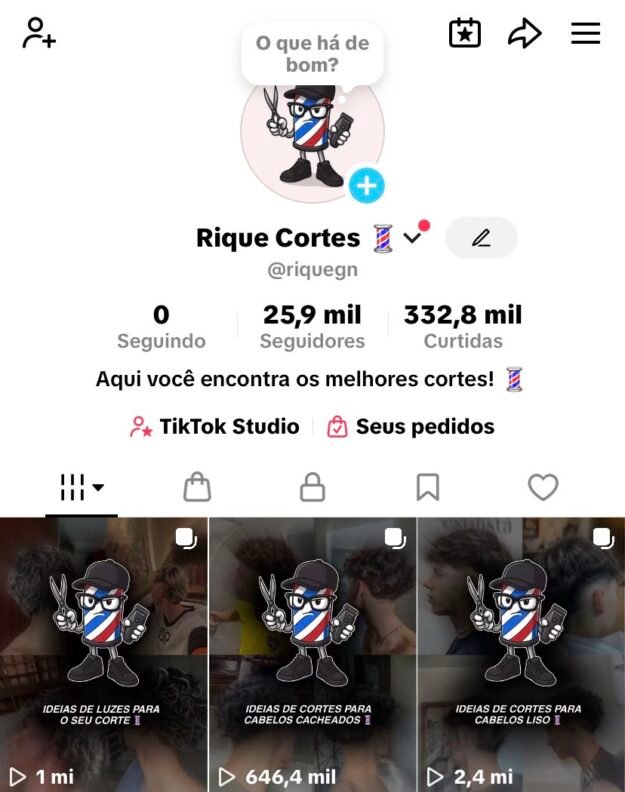Switch to the private lock tab
This screenshot has width=625, height=792.
tap(313, 488)
